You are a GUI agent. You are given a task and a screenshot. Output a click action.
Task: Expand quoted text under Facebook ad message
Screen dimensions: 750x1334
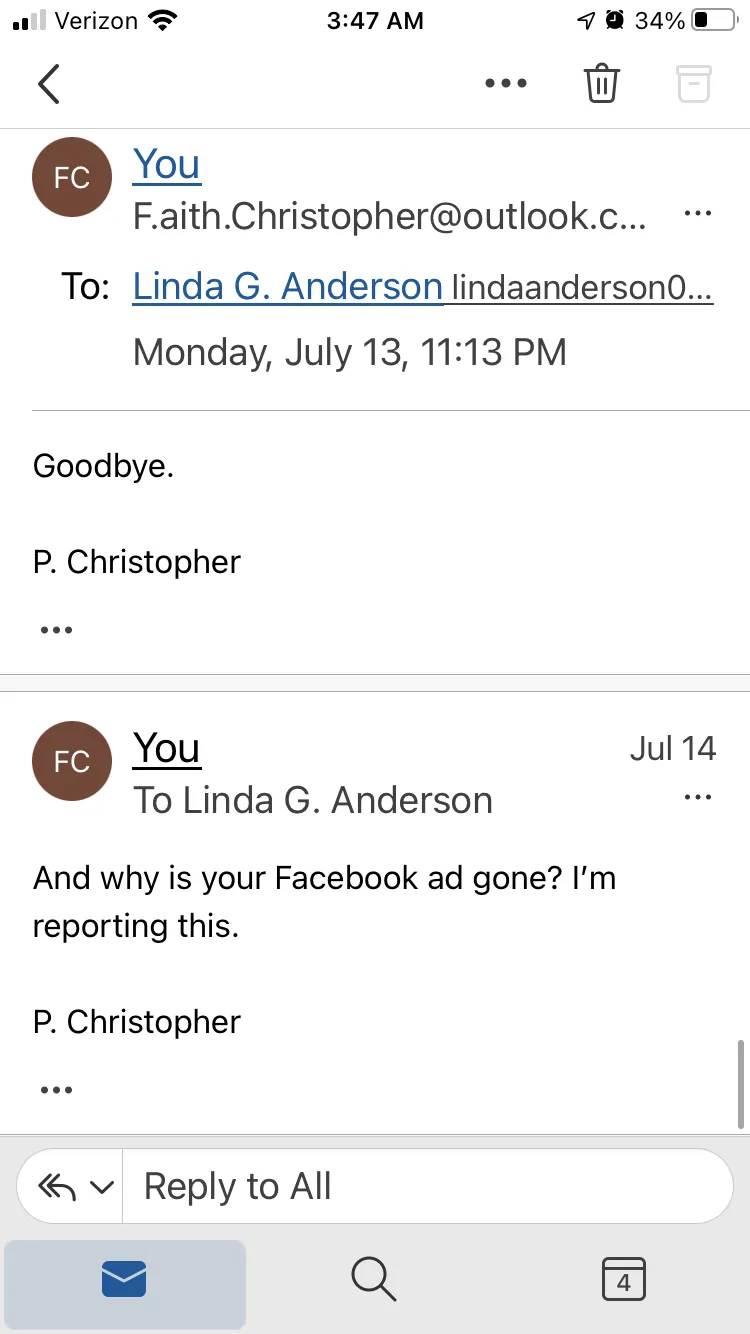[56, 1090]
